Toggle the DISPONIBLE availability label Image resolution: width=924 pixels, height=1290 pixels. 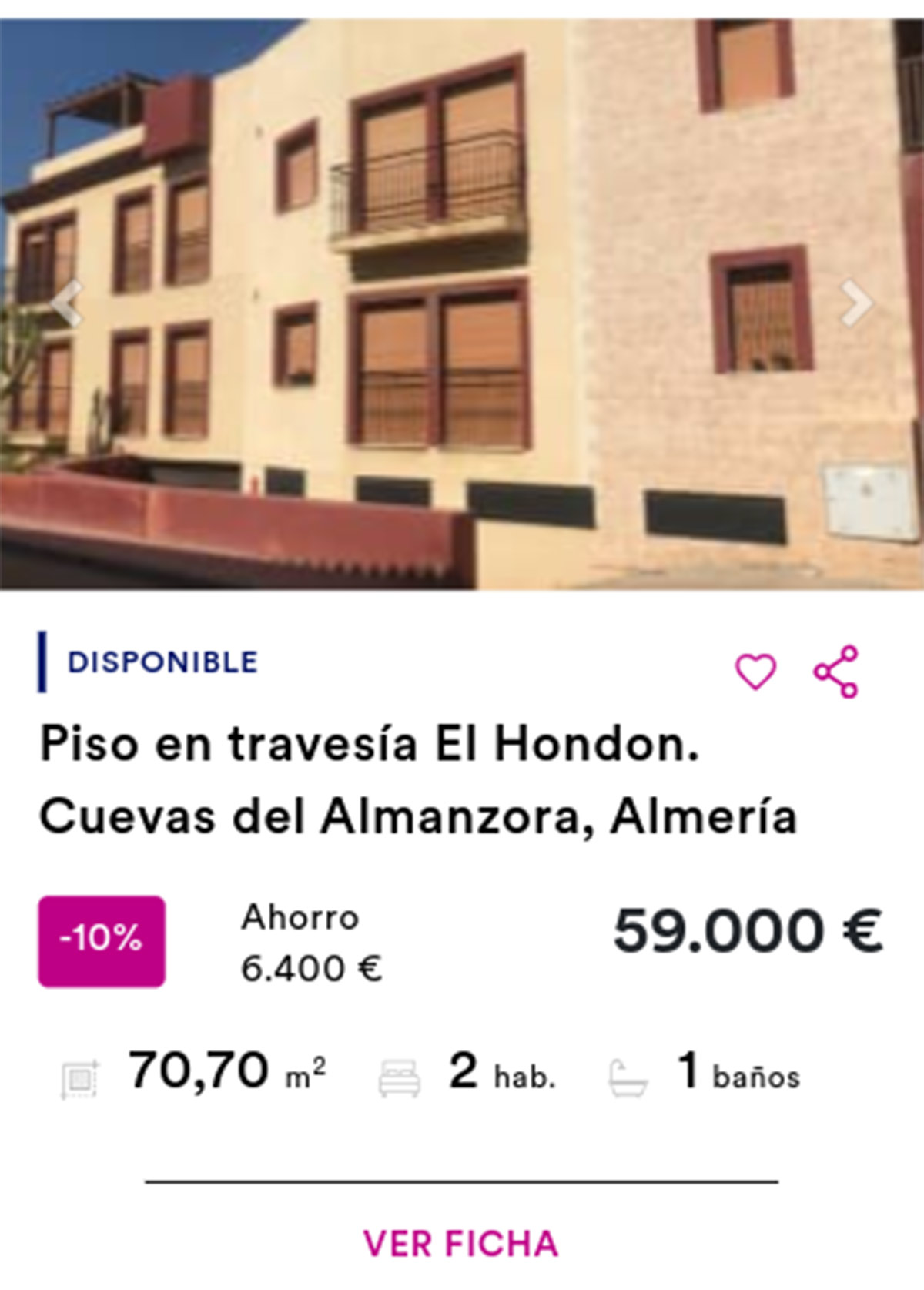(162, 660)
